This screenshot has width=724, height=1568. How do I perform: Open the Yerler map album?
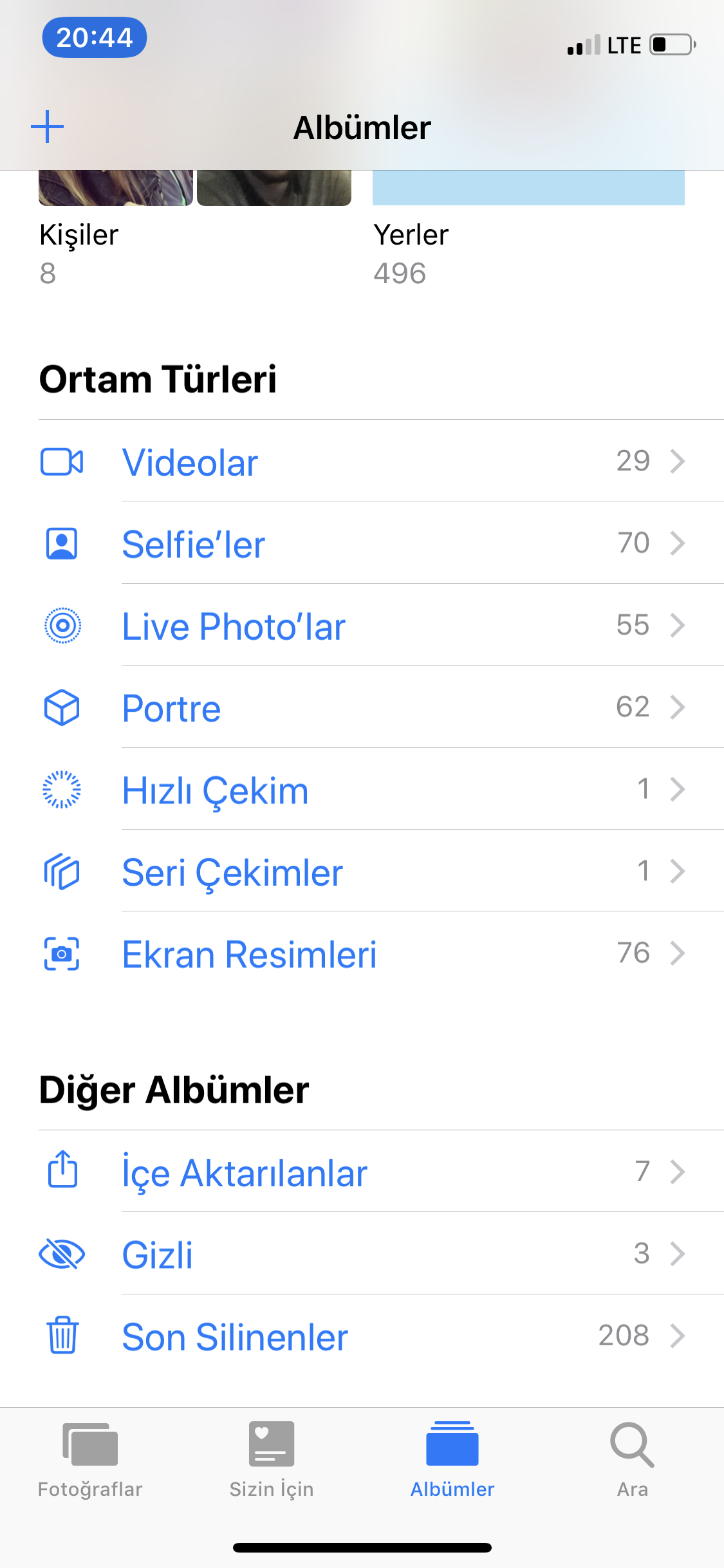(x=528, y=188)
